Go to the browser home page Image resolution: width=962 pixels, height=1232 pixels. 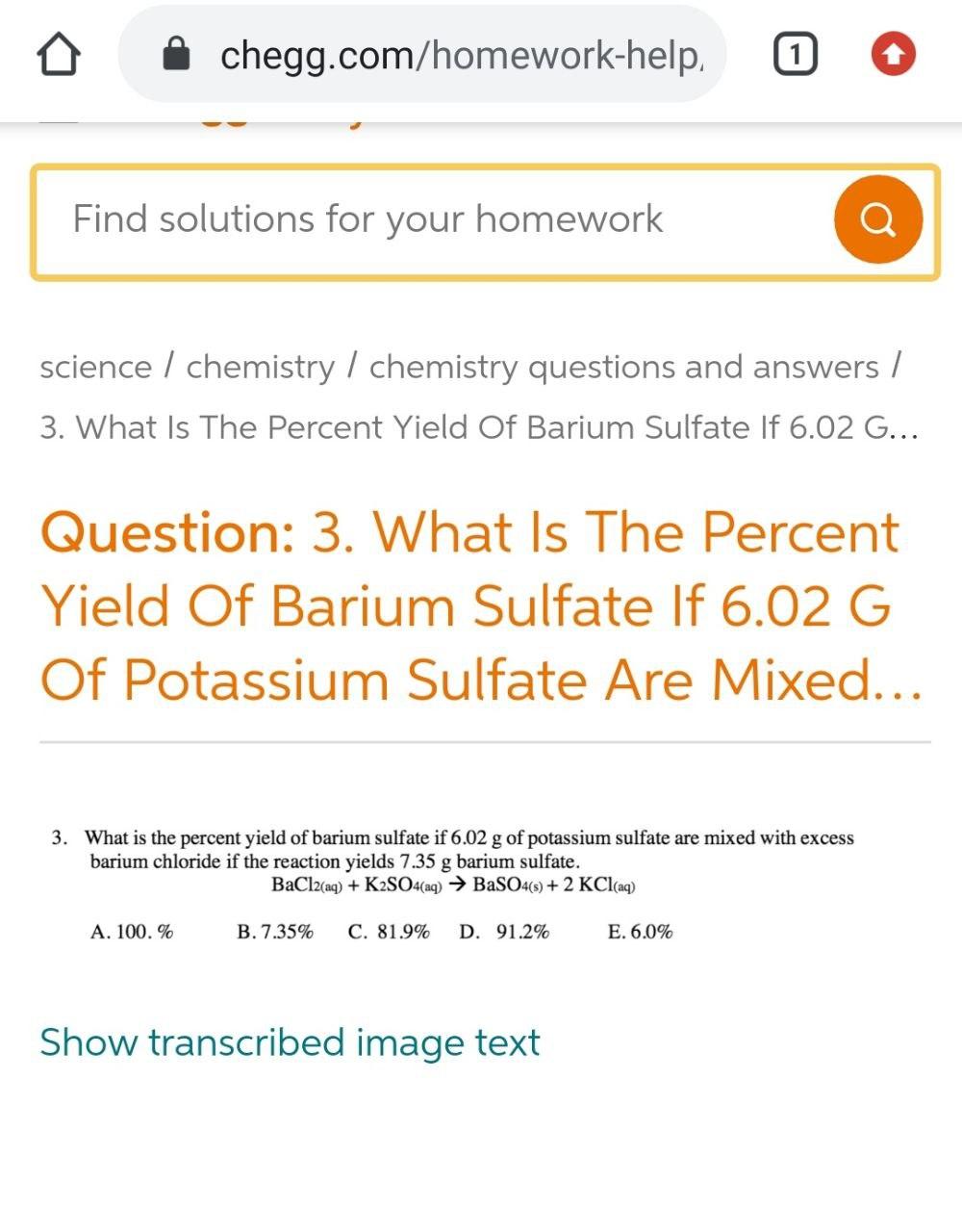(58, 55)
